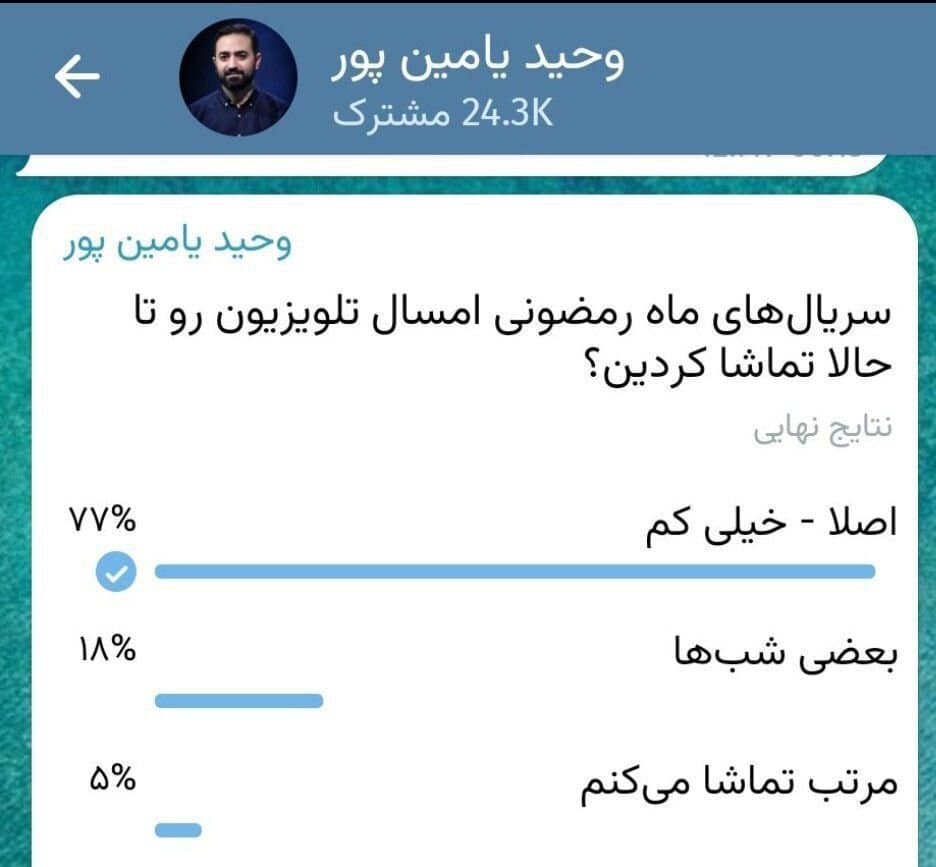Tap the sender name above the poll question
This screenshot has width=936, height=867.
(x=176, y=244)
